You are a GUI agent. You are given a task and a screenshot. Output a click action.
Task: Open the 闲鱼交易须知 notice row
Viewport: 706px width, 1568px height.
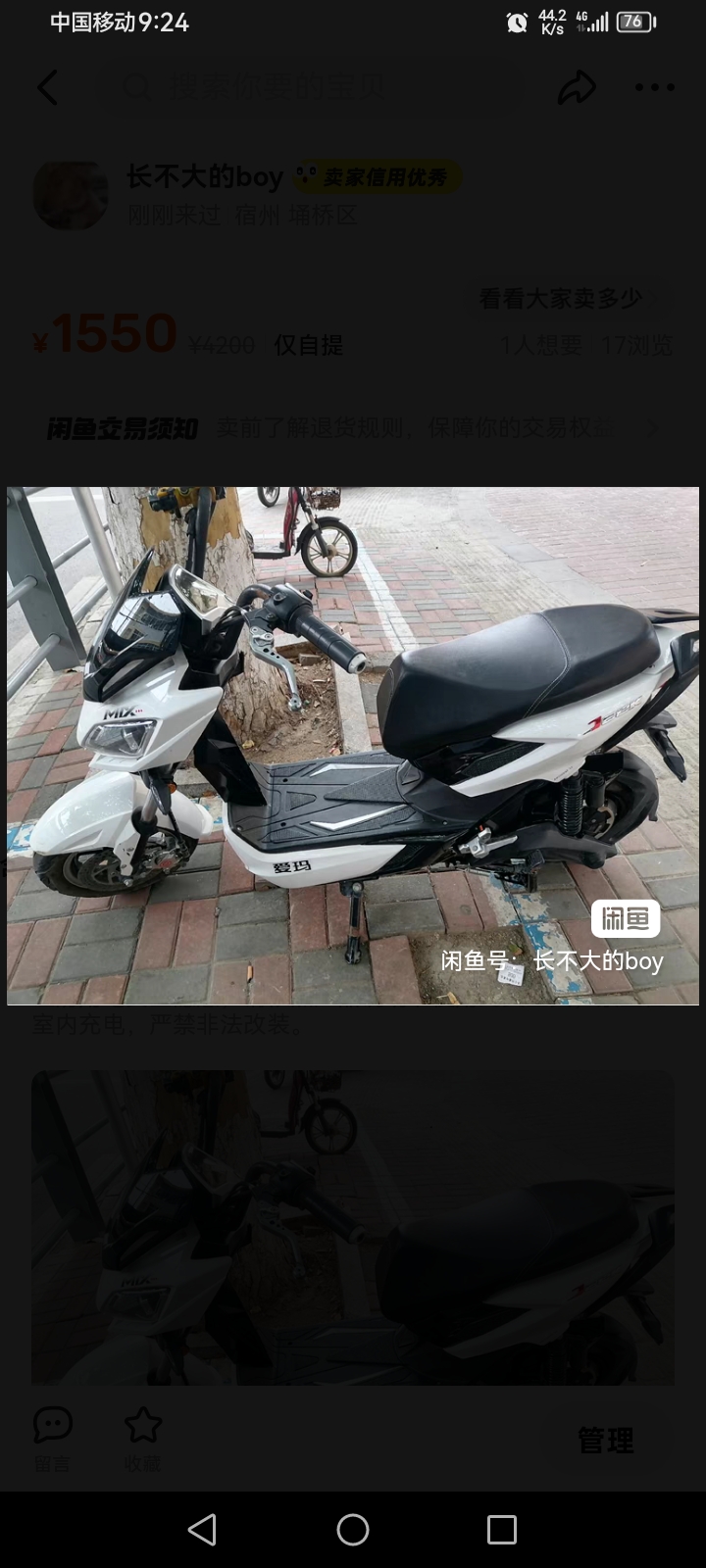click(x=352, y=428)
